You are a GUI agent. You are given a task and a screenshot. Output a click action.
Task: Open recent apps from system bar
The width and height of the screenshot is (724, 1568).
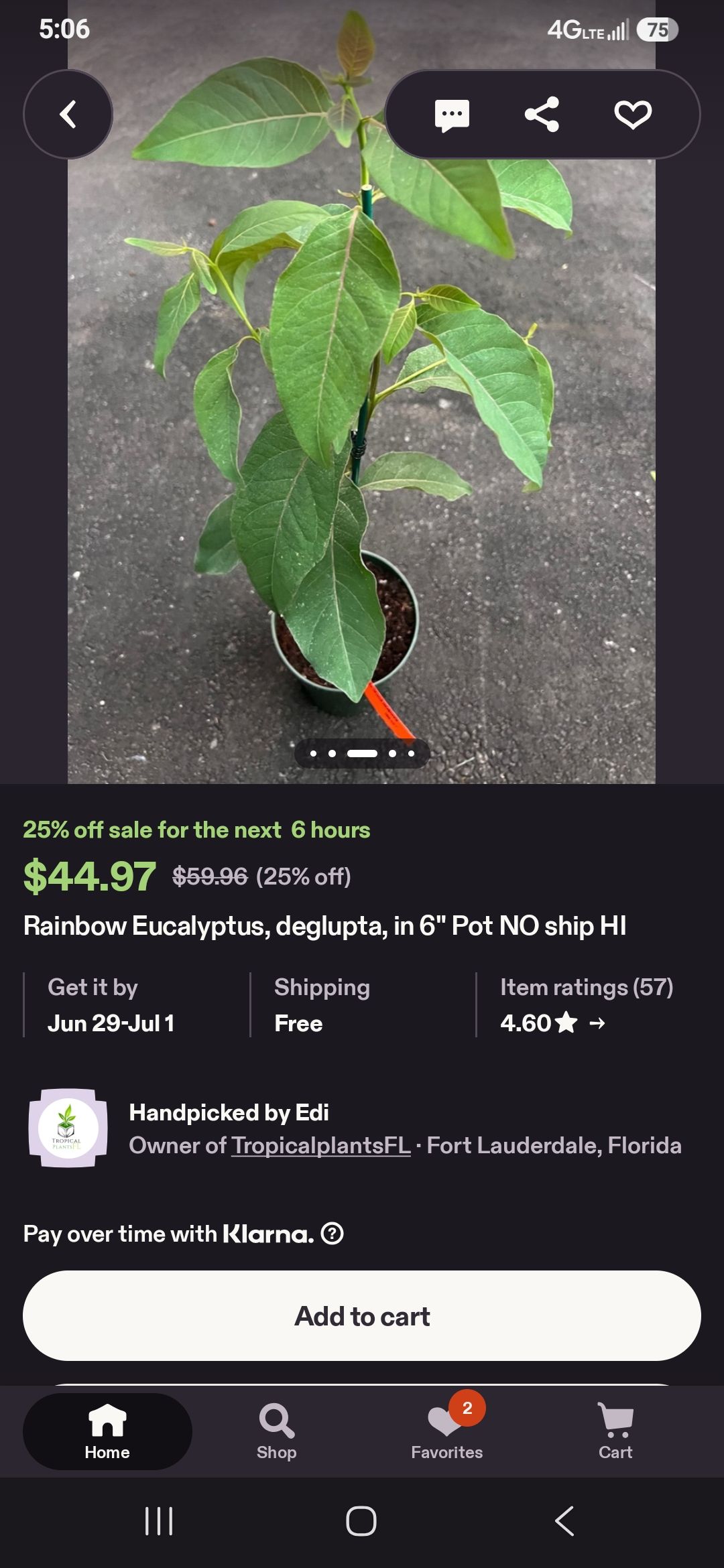point(159,1521)
